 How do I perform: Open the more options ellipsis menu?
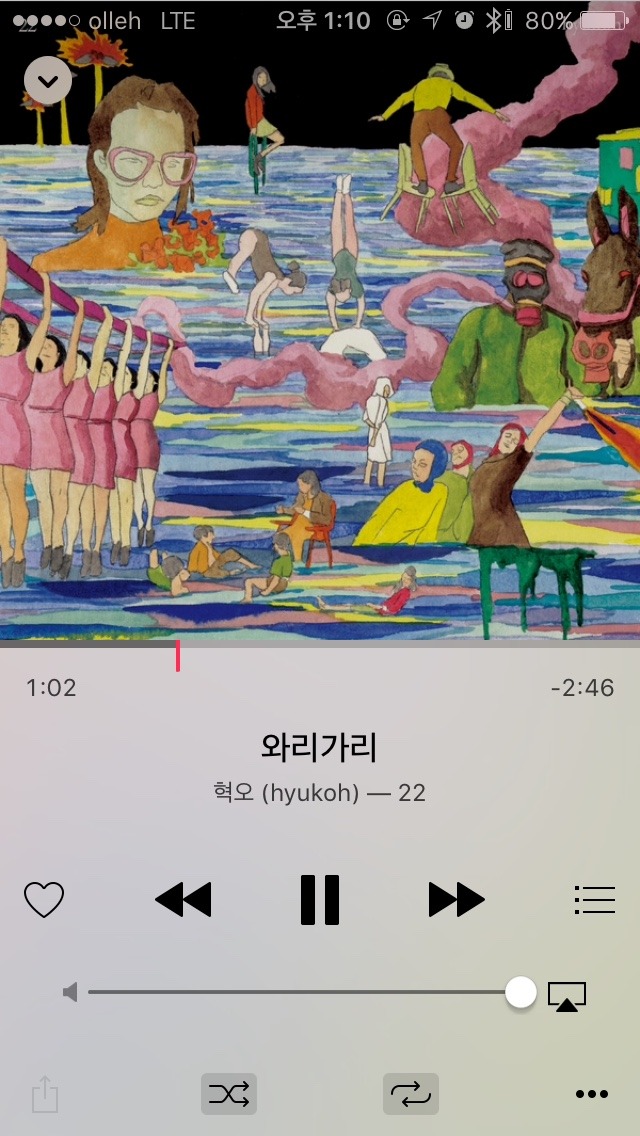click(x=592, y=1094)
